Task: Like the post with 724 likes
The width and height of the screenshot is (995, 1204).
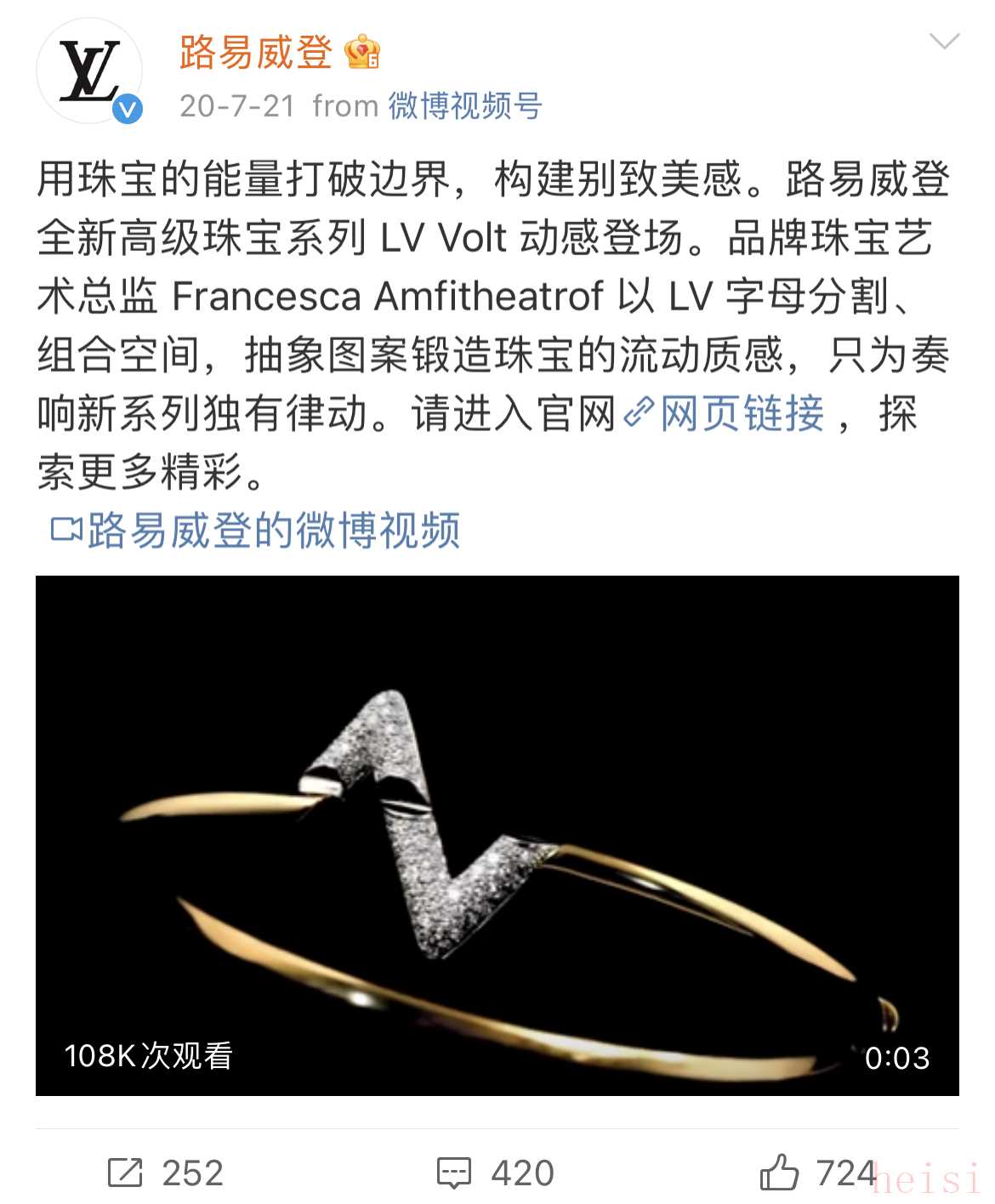Action: point(816,1173)
